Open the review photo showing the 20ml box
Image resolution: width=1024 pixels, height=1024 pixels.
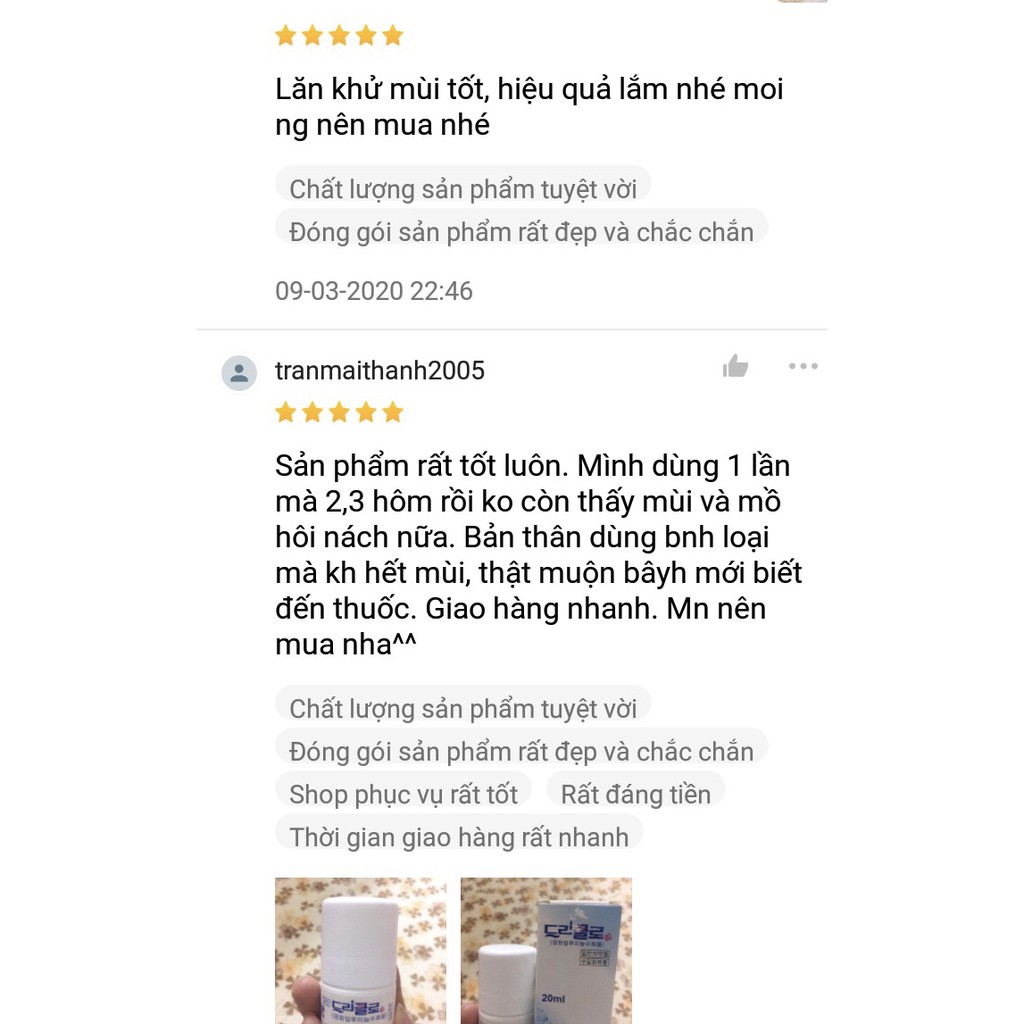[546, 950]
